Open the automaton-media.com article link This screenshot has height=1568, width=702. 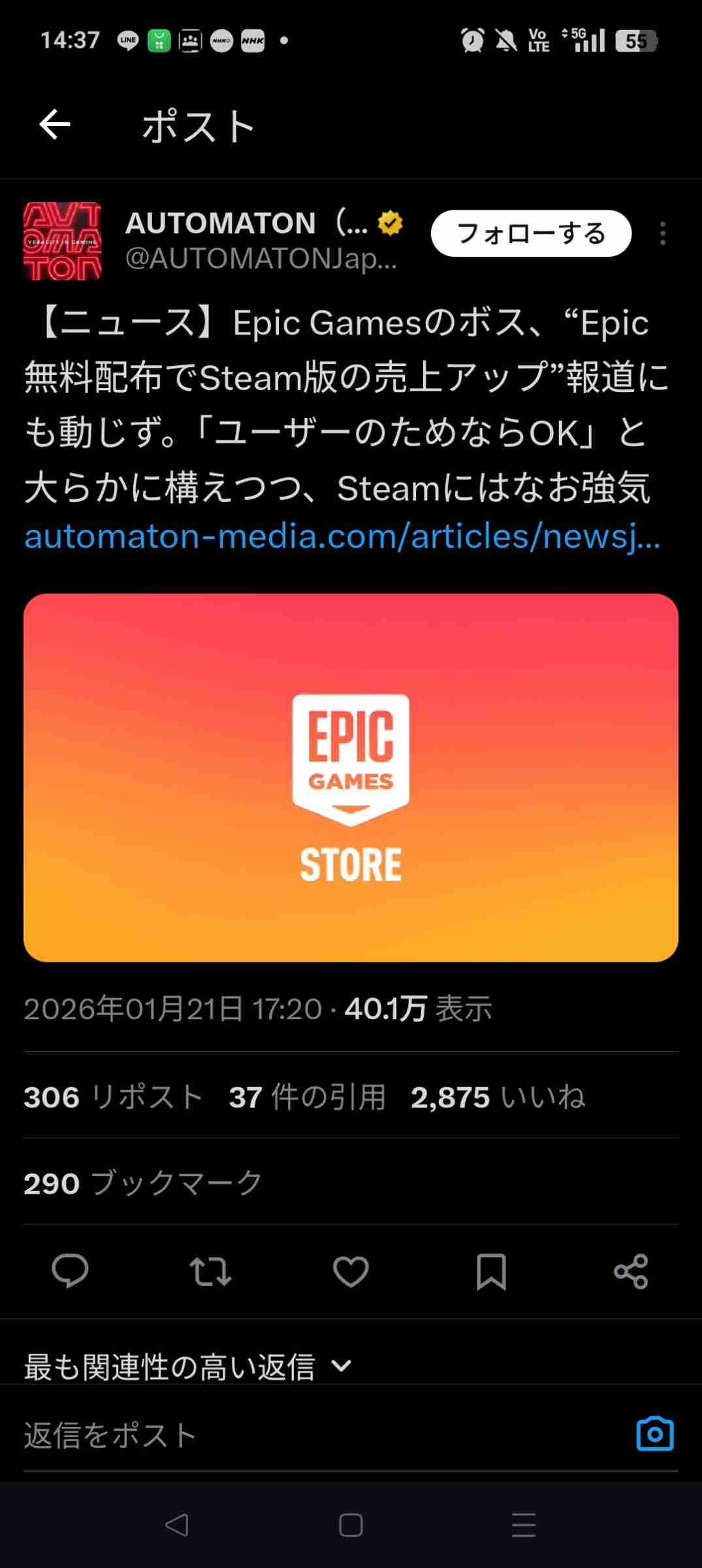coord(342,537)
